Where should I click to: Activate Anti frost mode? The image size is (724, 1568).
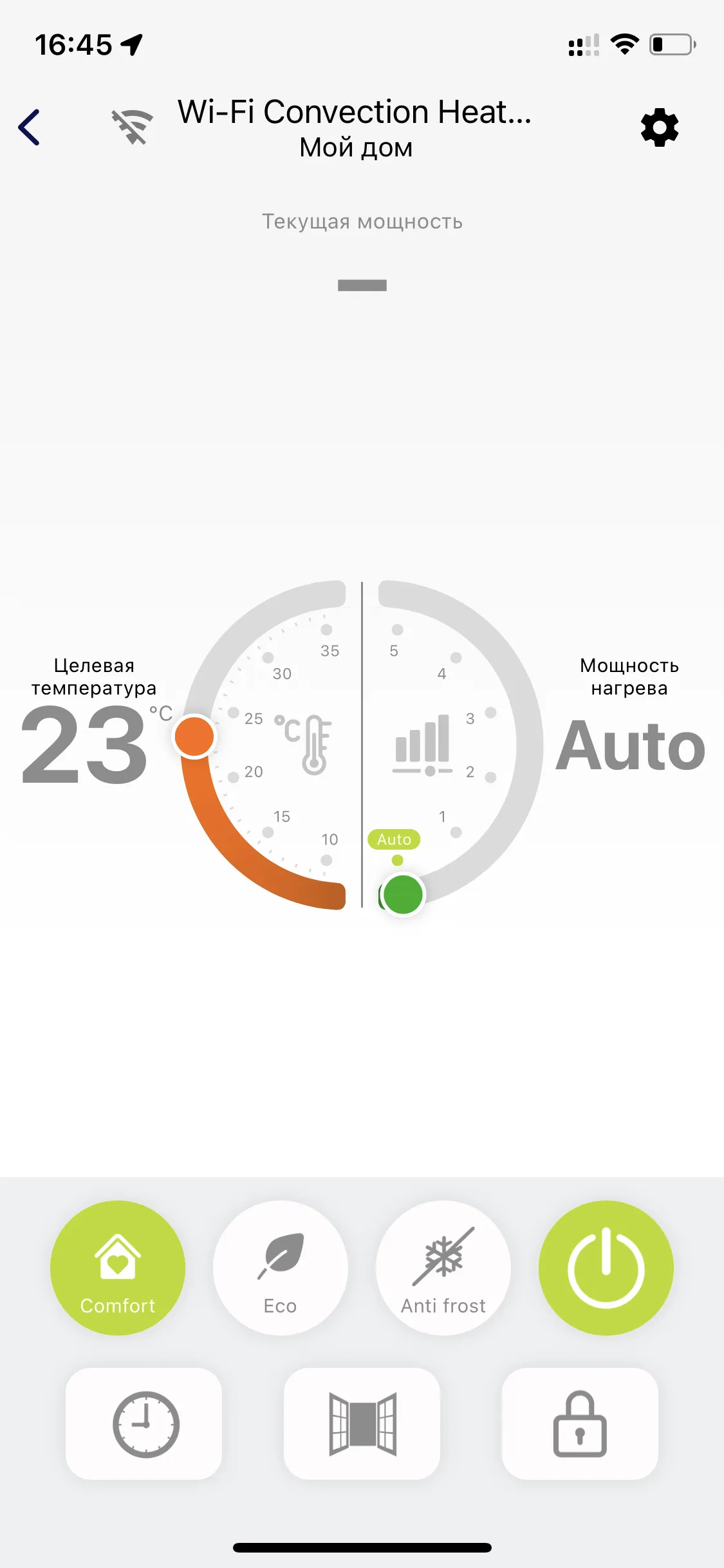(443, 1267)
